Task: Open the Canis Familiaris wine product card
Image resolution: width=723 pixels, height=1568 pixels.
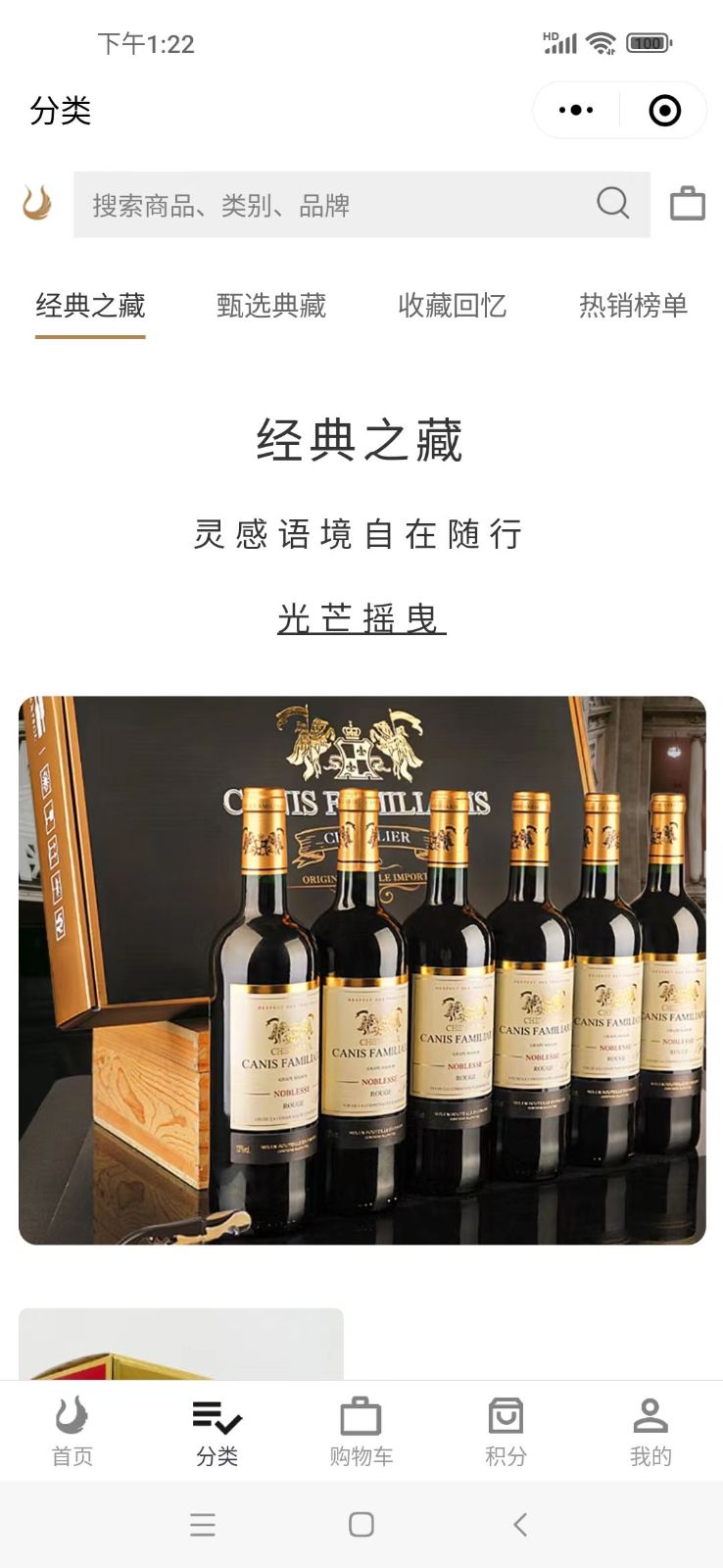Action: [361, 970]
